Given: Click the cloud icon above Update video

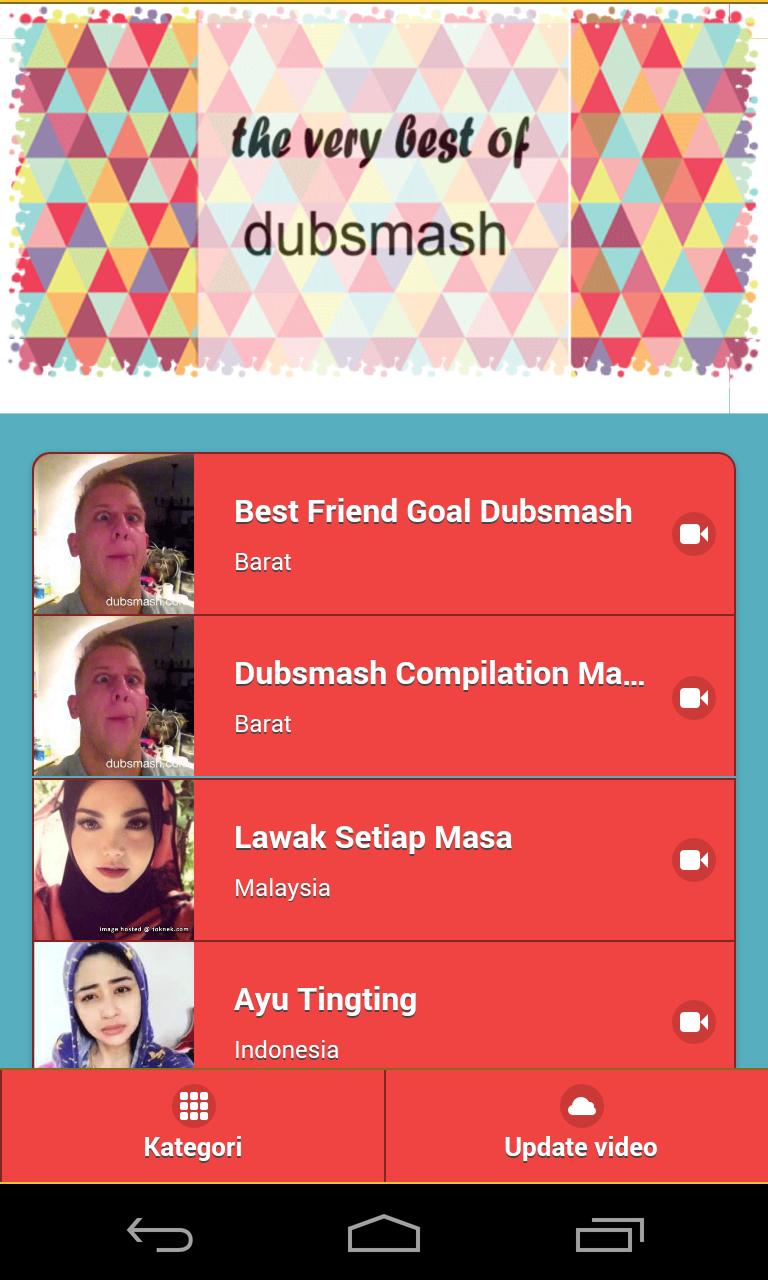Looking at the screenshot, I should (580, 1105).
